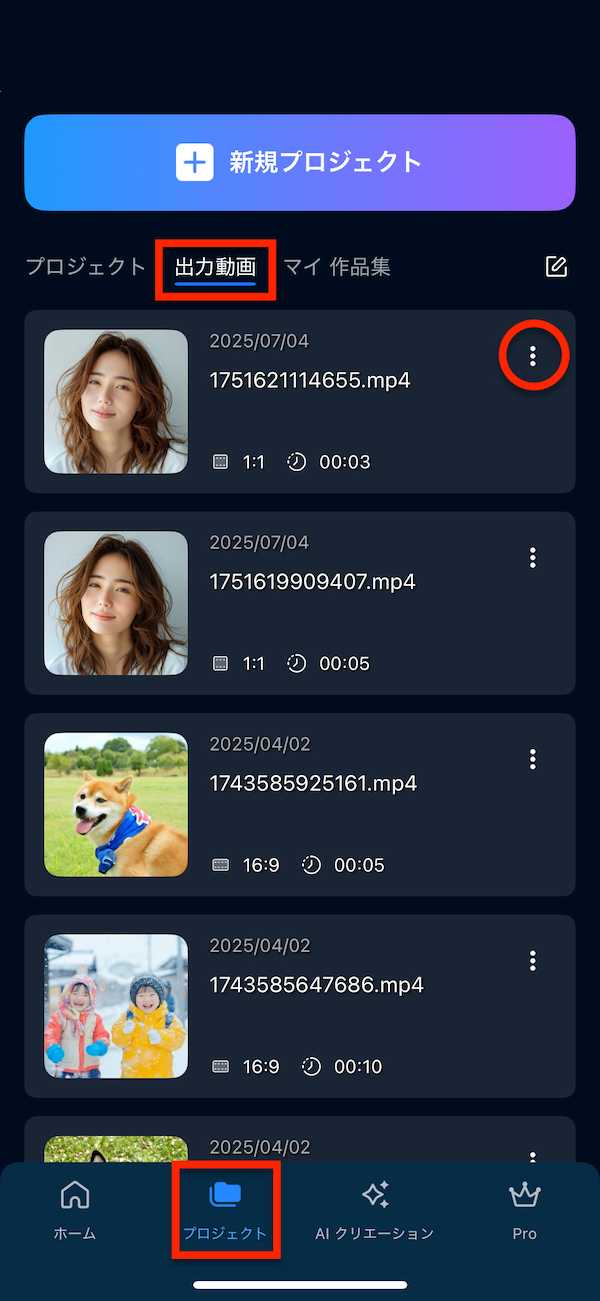
Task: Tap the edit icon beside the tabs
Action: 556,266
